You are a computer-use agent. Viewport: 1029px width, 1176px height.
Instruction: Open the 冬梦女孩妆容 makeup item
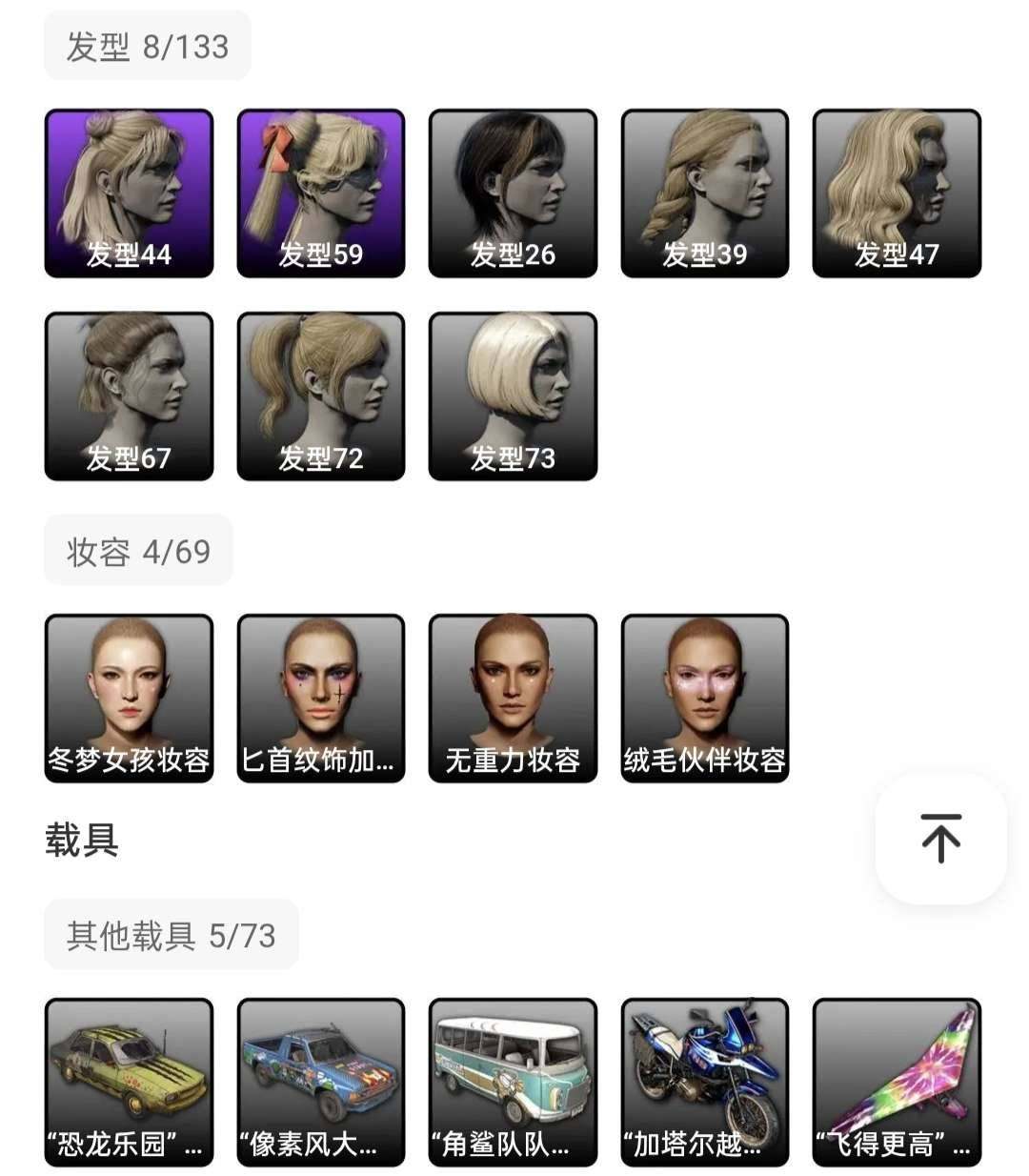129,698
